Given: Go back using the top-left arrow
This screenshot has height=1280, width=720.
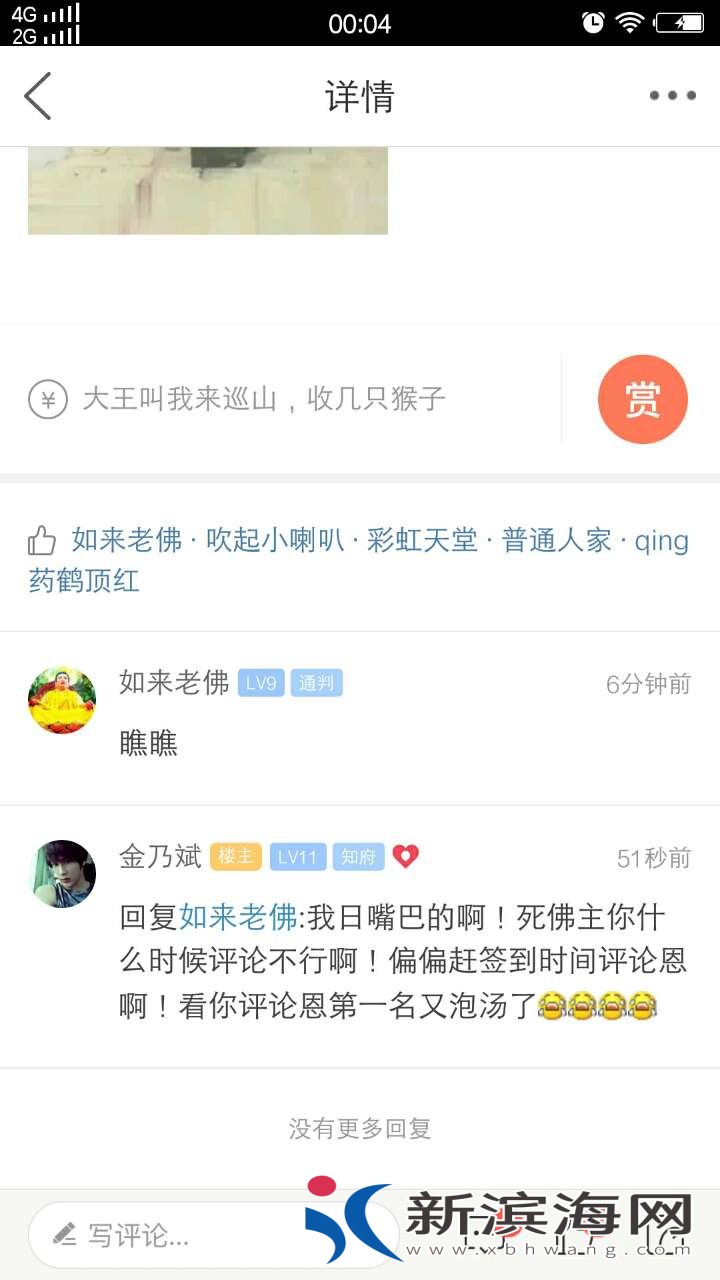Looking at the screenshot, I should click(38, 96).
